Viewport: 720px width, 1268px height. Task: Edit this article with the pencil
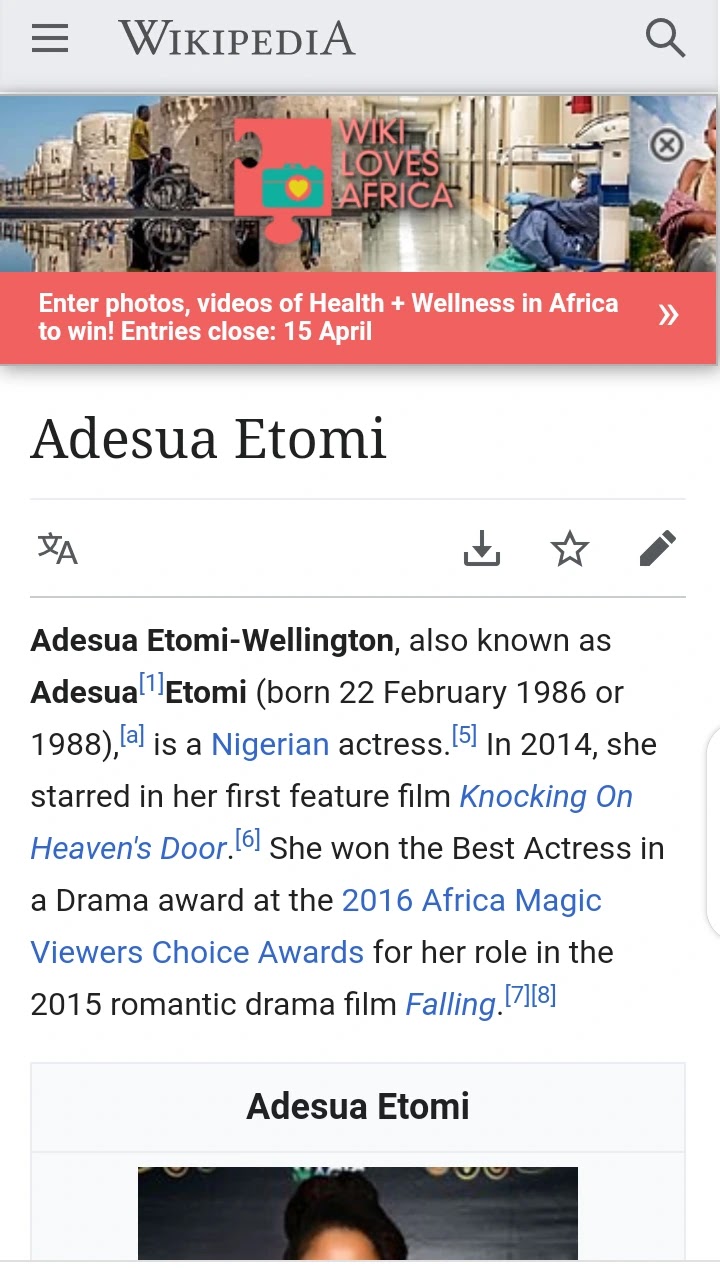(657, 548)
